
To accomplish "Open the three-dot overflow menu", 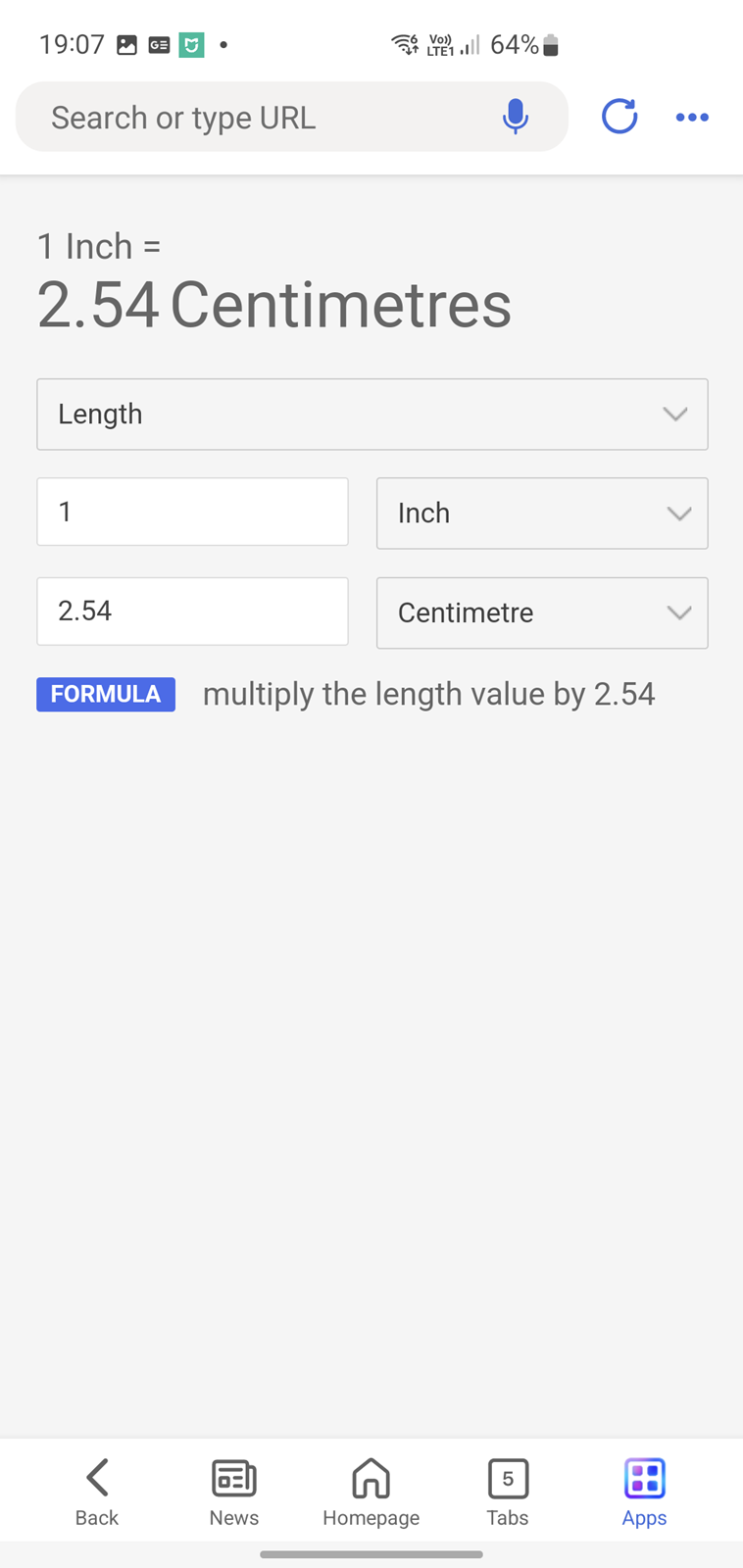I will point(692,118).
